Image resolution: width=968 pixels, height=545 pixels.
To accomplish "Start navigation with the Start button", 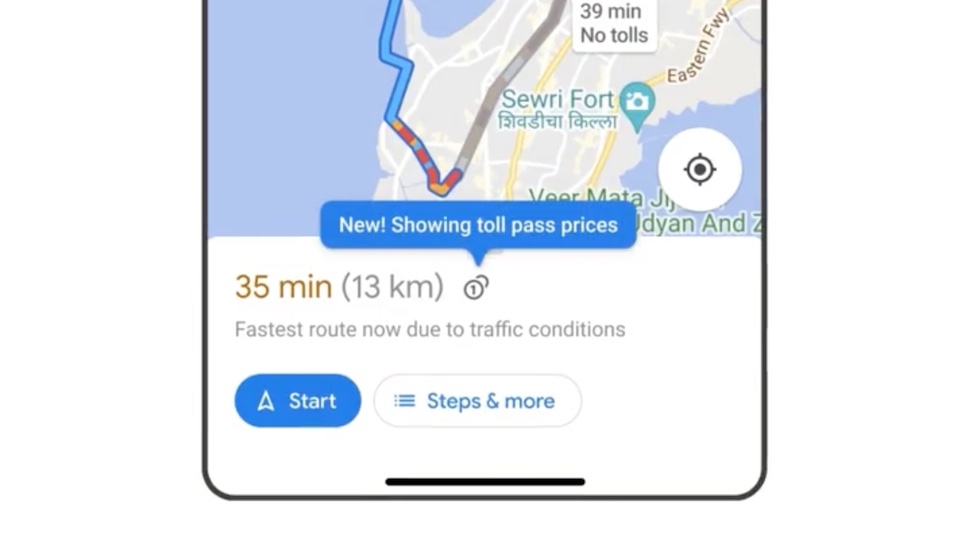I will coord(297,401).
